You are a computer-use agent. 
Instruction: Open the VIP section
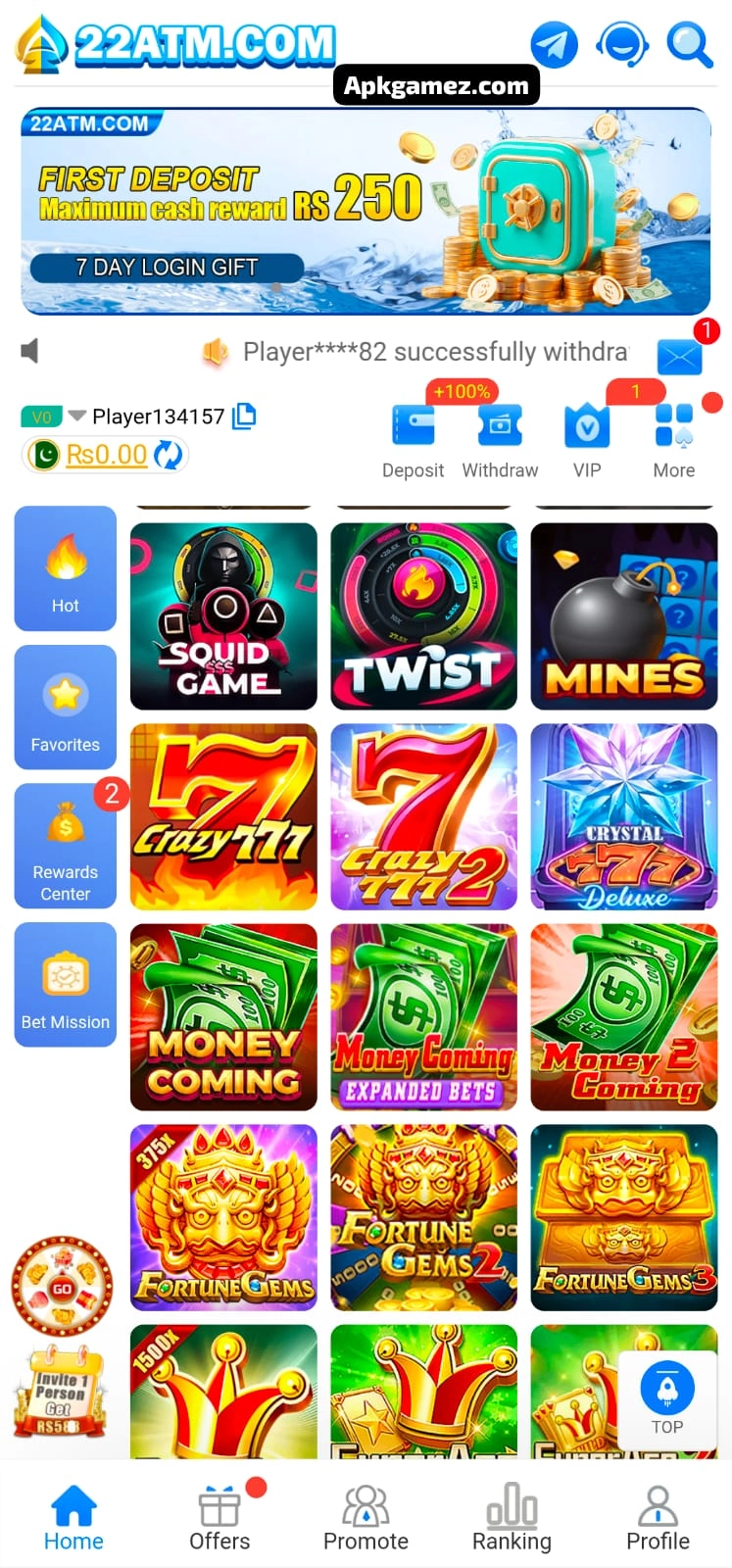(x=587, y=441)
